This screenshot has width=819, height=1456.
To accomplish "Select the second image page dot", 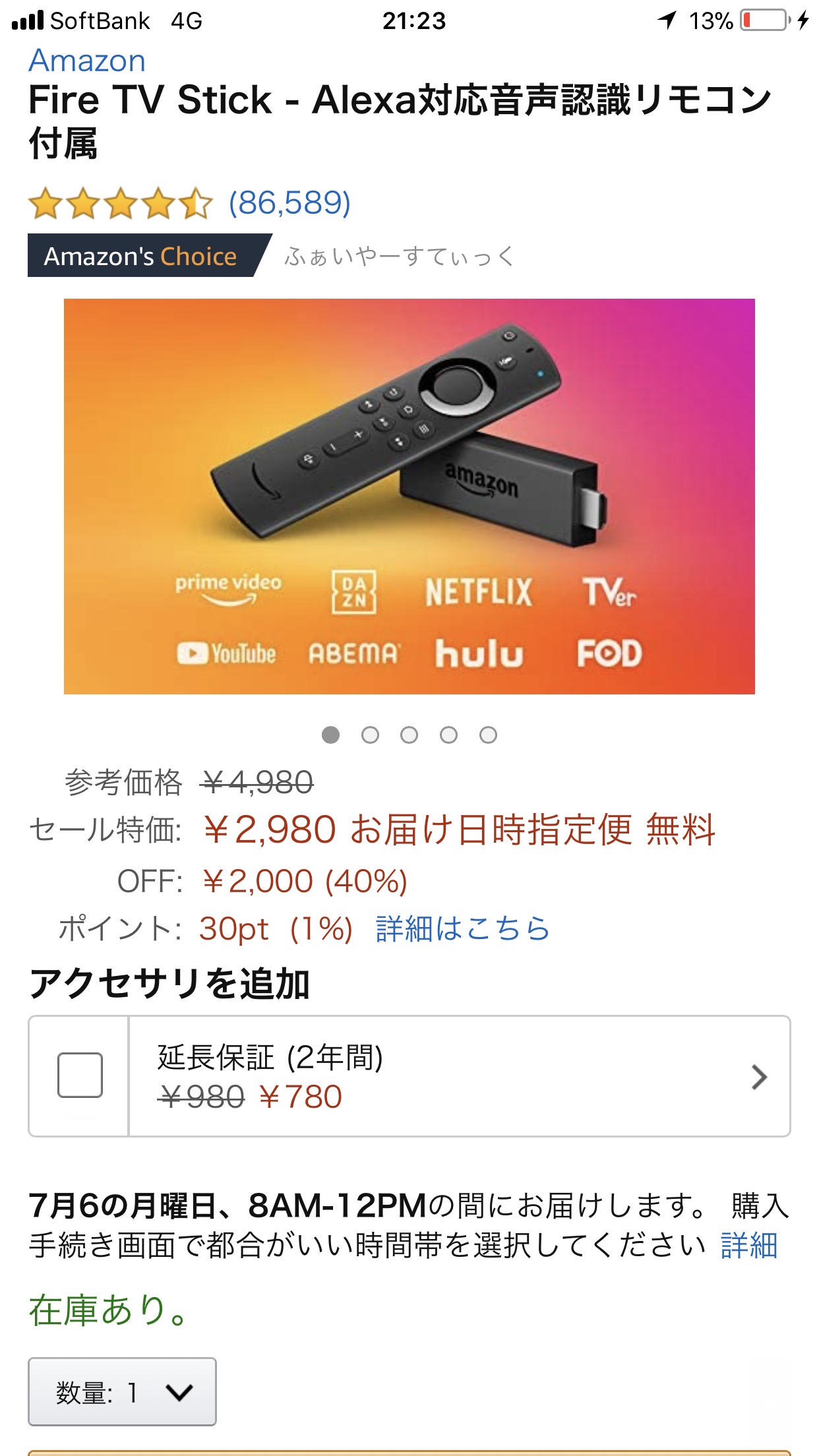I will pos(370,735).
